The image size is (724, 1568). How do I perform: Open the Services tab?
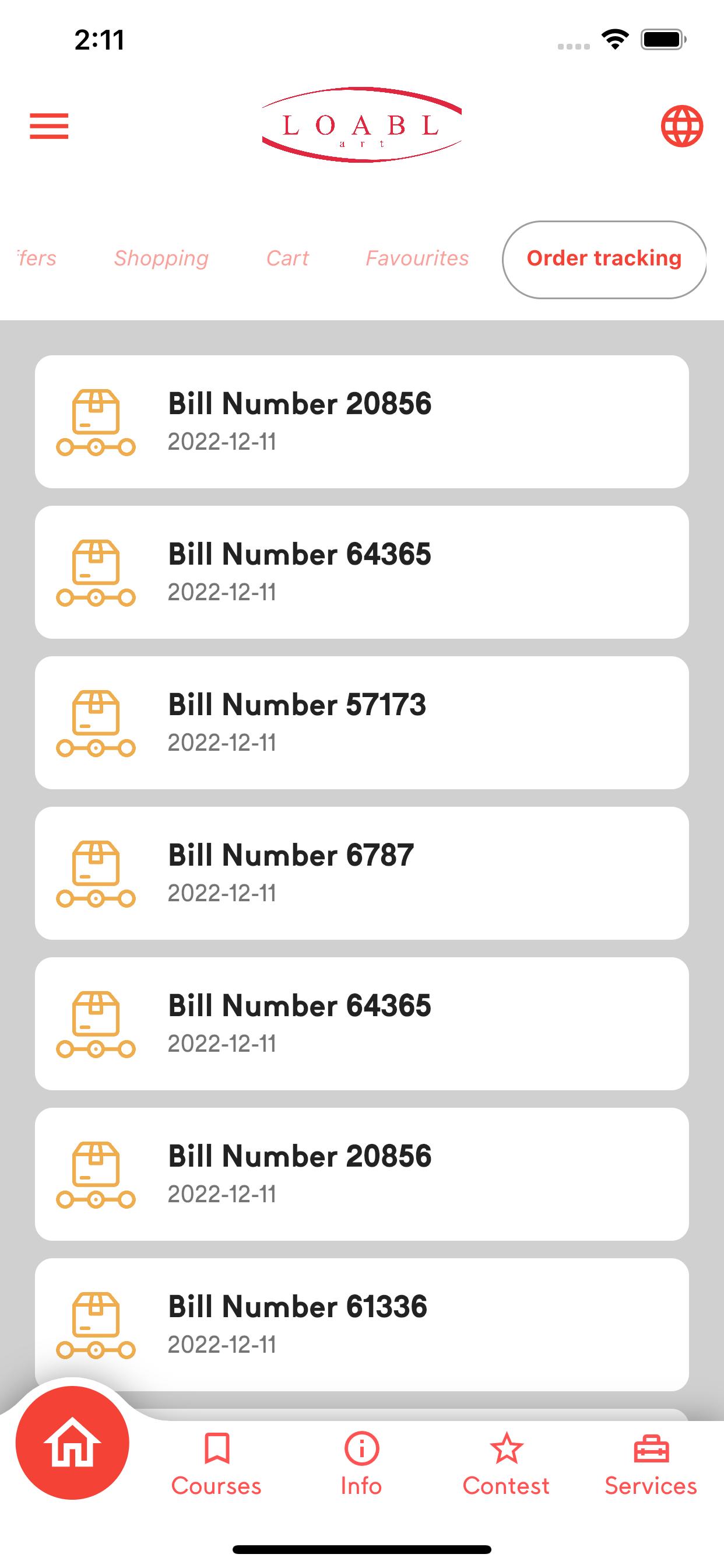651,1464
